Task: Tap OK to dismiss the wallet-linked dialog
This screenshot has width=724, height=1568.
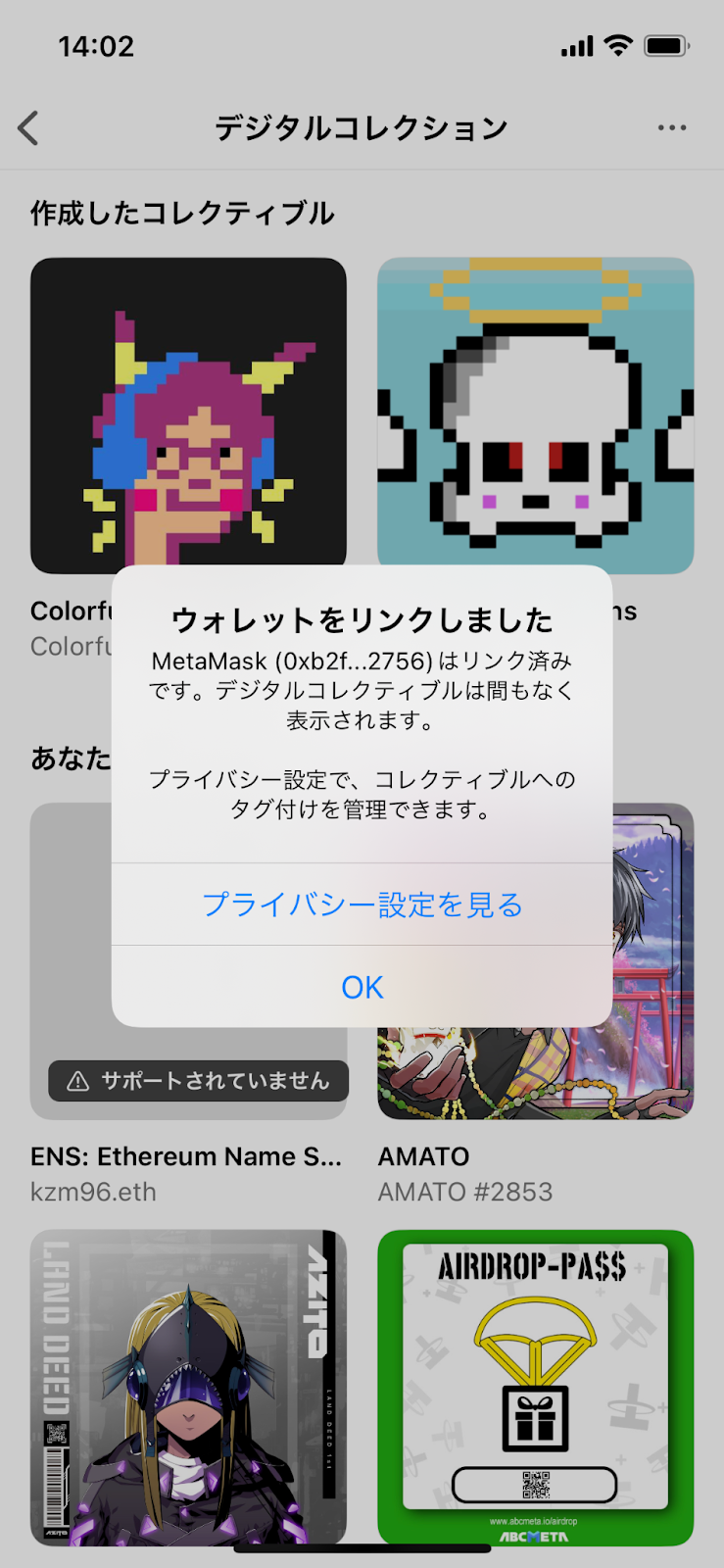Action: click(x=362, y=987)
